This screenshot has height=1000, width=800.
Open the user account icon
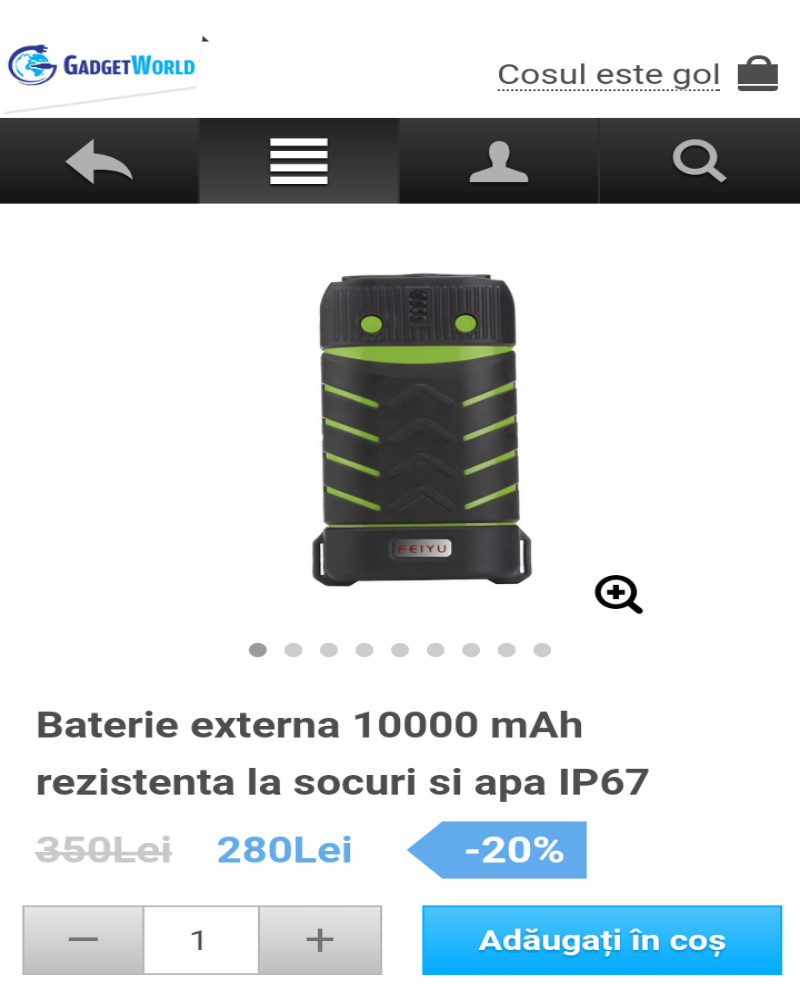pyautogui.click(x=499, y=161)
